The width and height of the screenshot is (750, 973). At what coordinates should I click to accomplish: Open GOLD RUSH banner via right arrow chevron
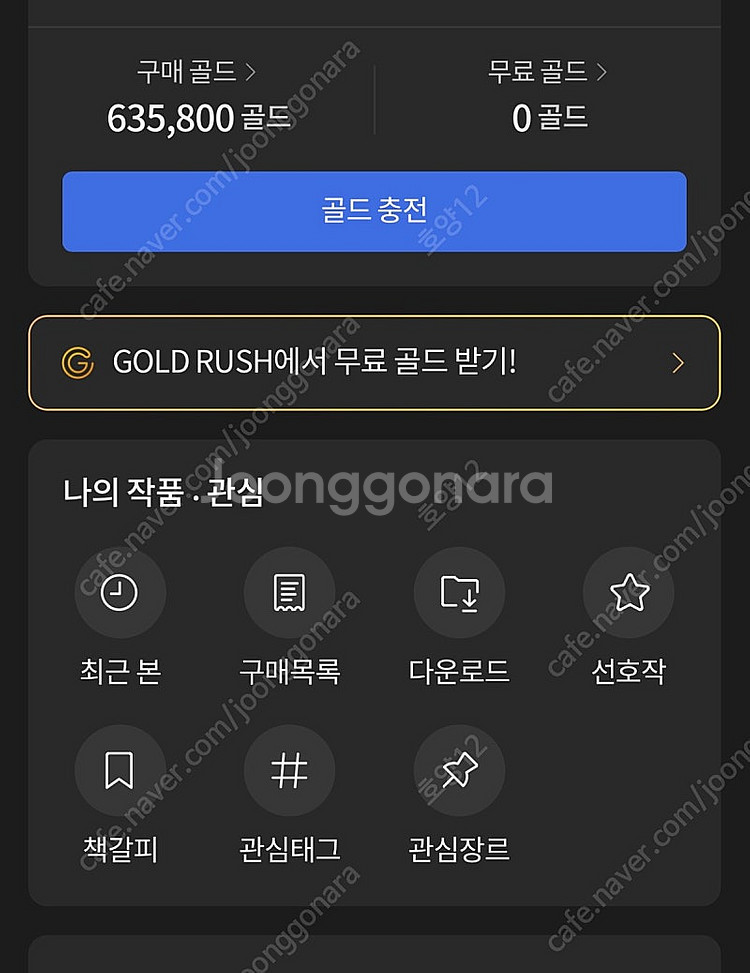point(678,363)
